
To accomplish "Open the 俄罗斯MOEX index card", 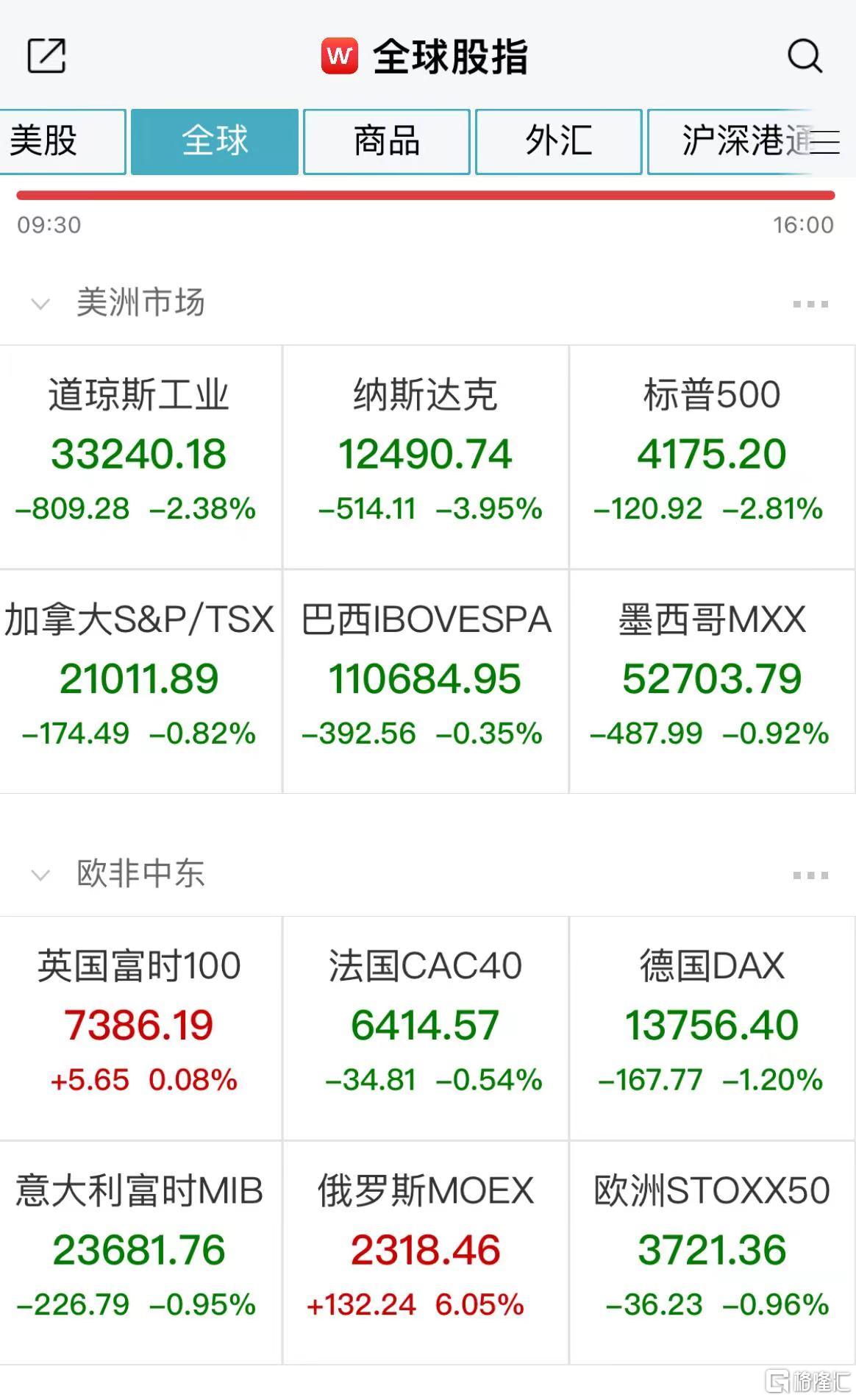I will (426, 1253).
